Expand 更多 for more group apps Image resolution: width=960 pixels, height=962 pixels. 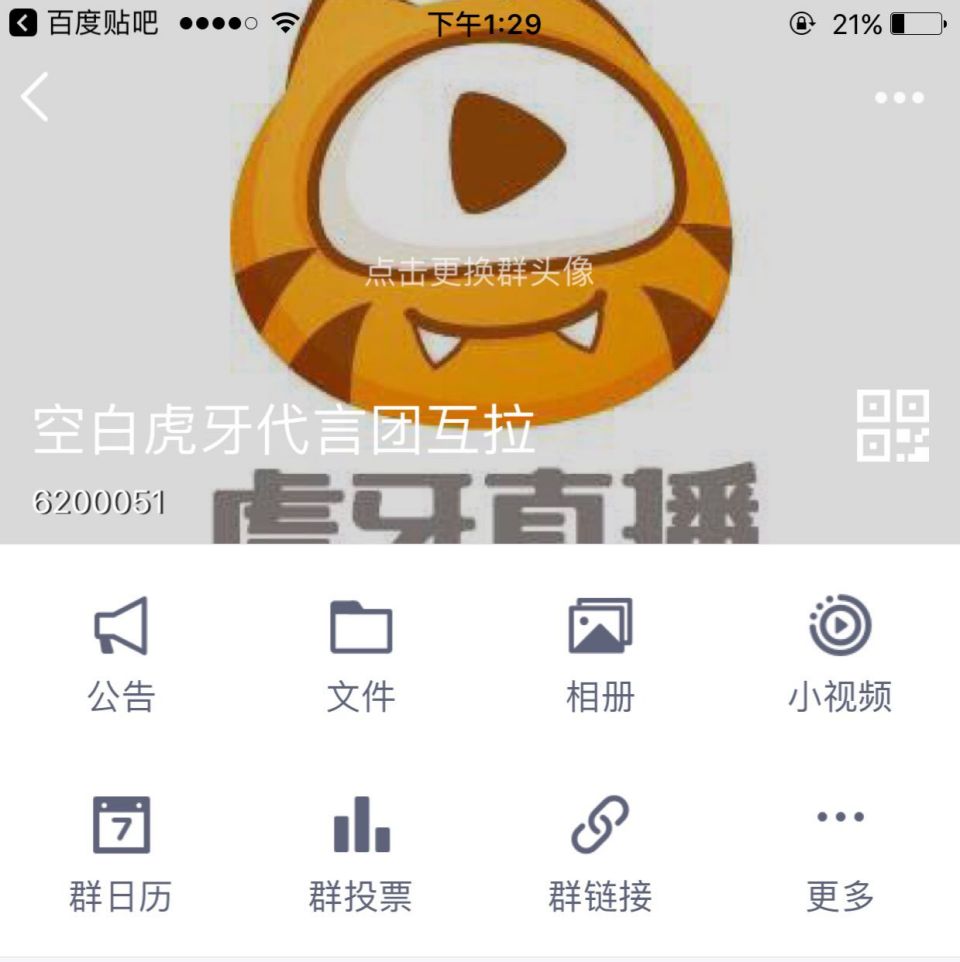coord(840,853)
